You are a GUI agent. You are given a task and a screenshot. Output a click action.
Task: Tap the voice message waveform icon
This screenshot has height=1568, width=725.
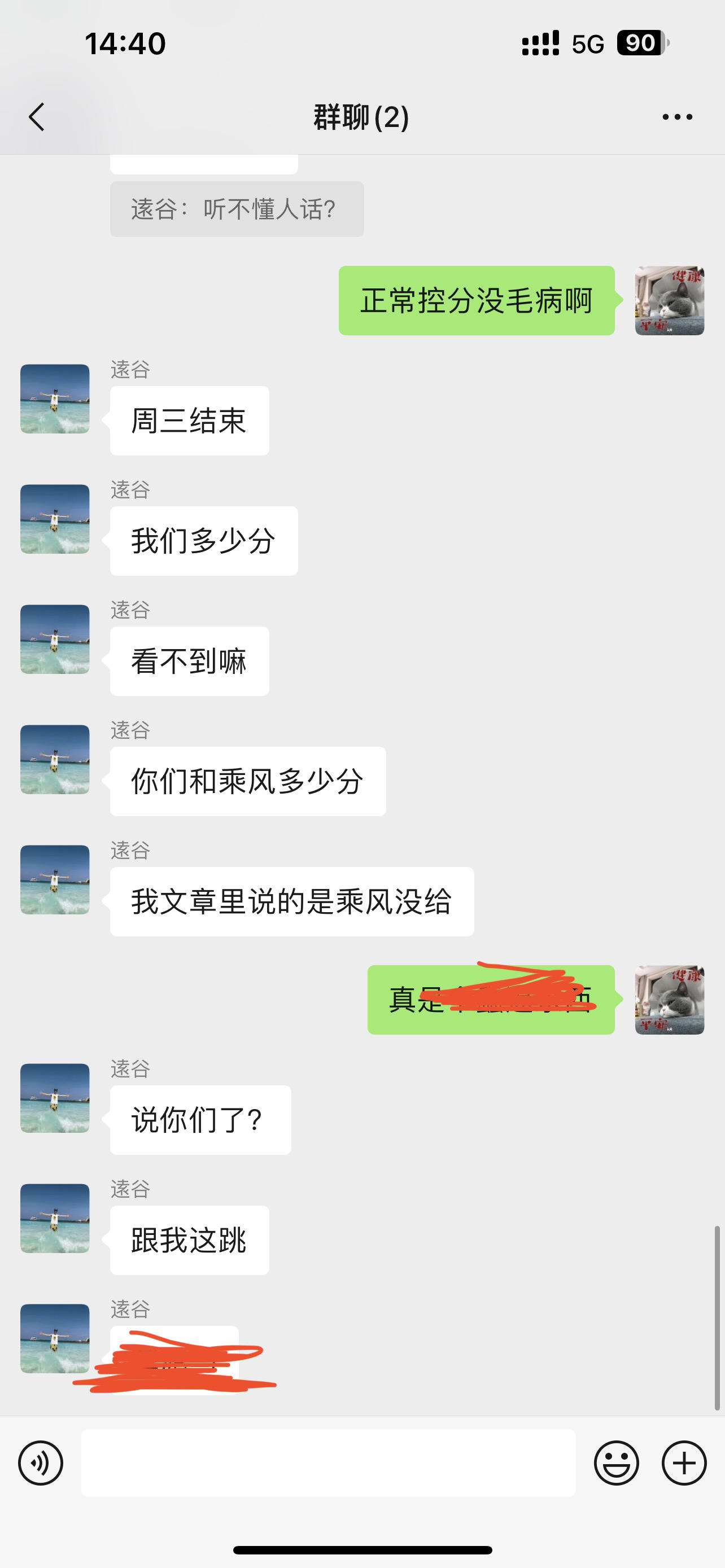point(40,1462)
